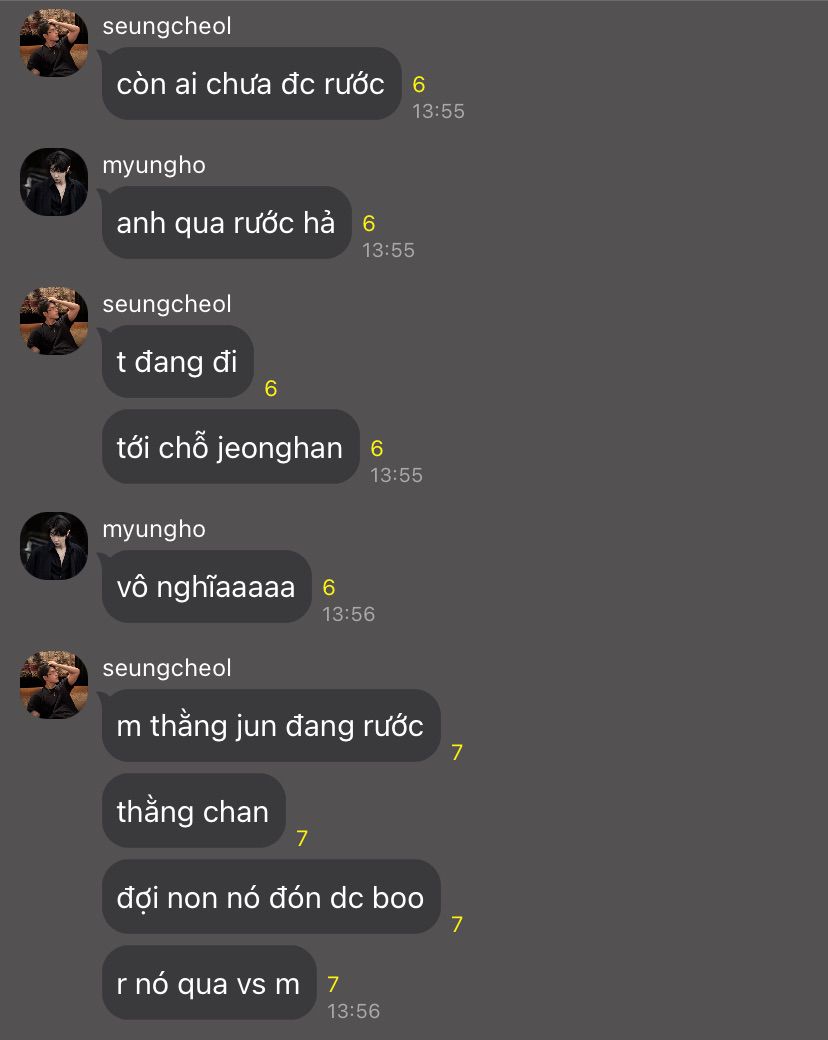The image size is (828, 1040).
Task: Tap seungcheol's avatar above "m thằng jun đang rước"
Action: 54,685
